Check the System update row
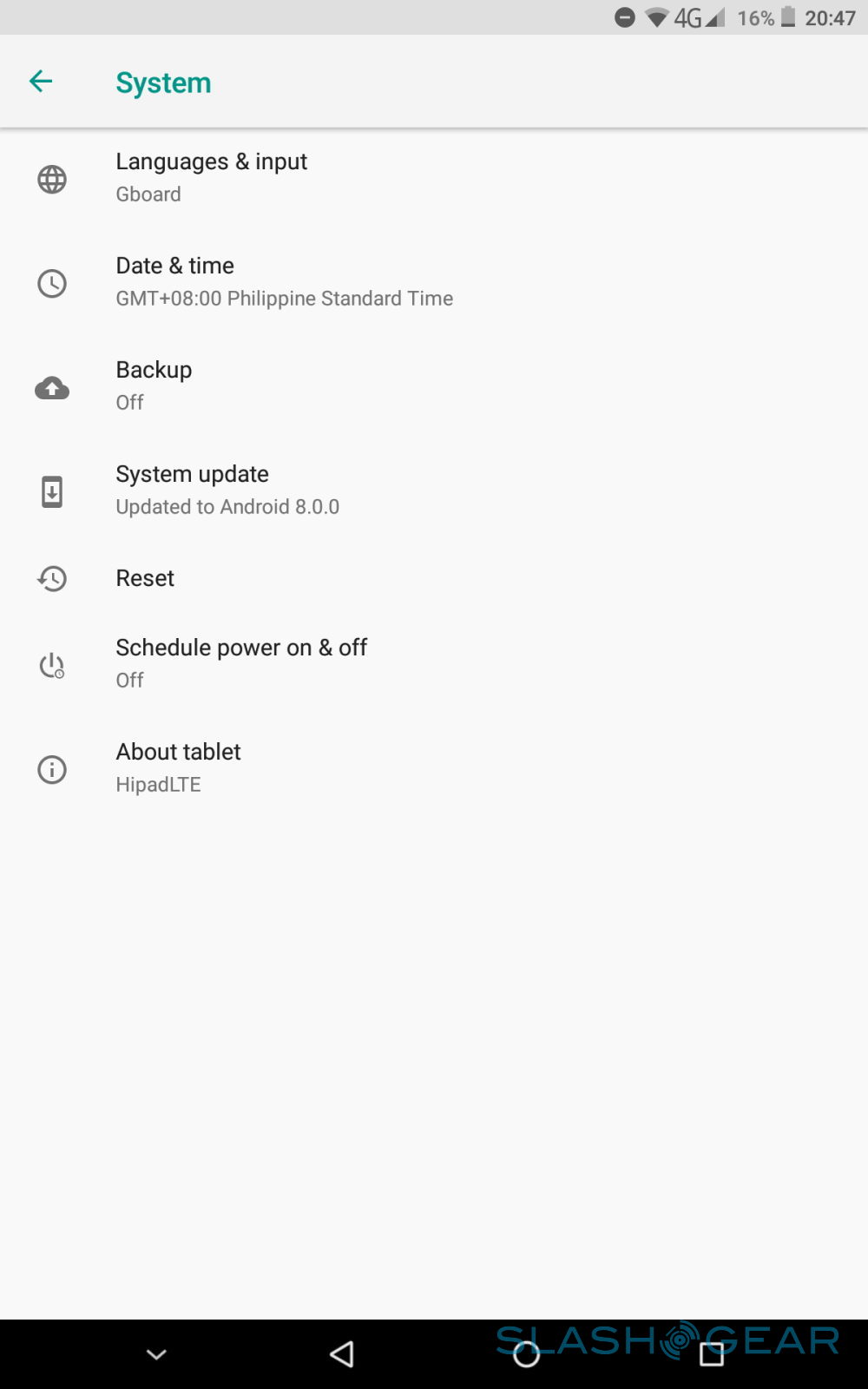Screen dimensions: 868x1389 coord(227,490)
